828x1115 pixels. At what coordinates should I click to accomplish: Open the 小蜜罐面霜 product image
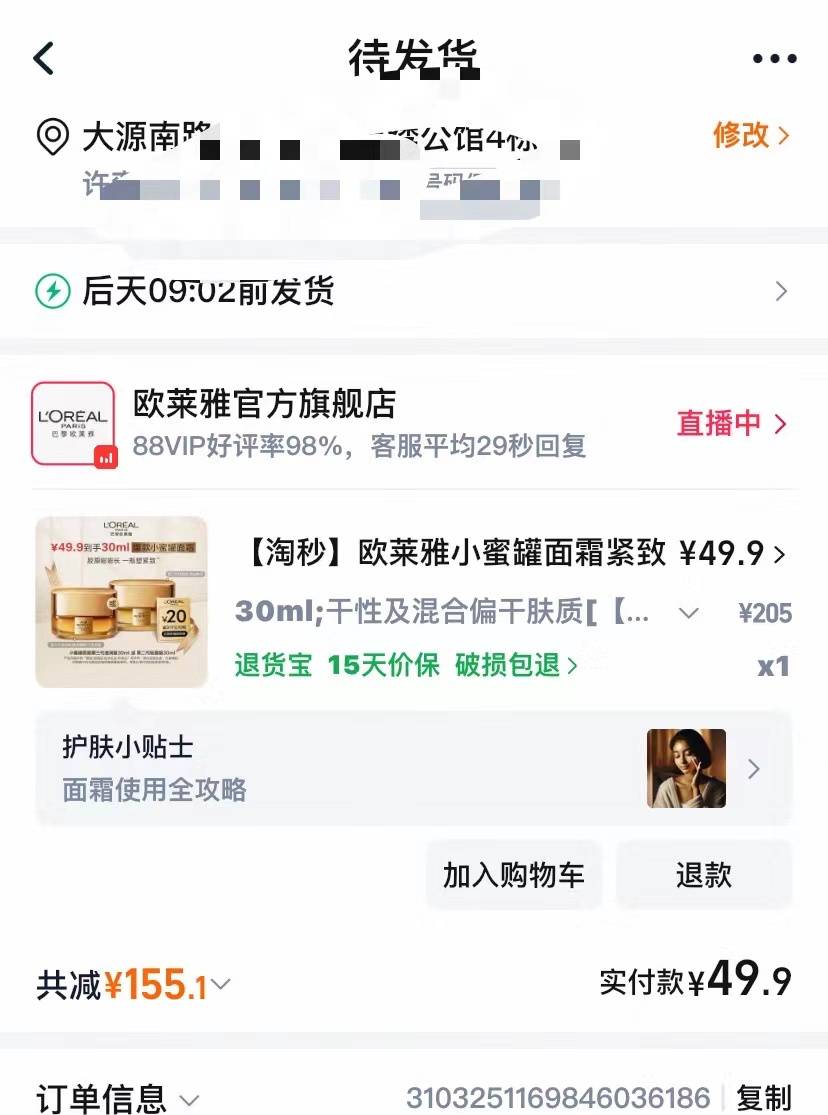click(x=121, y=601)
